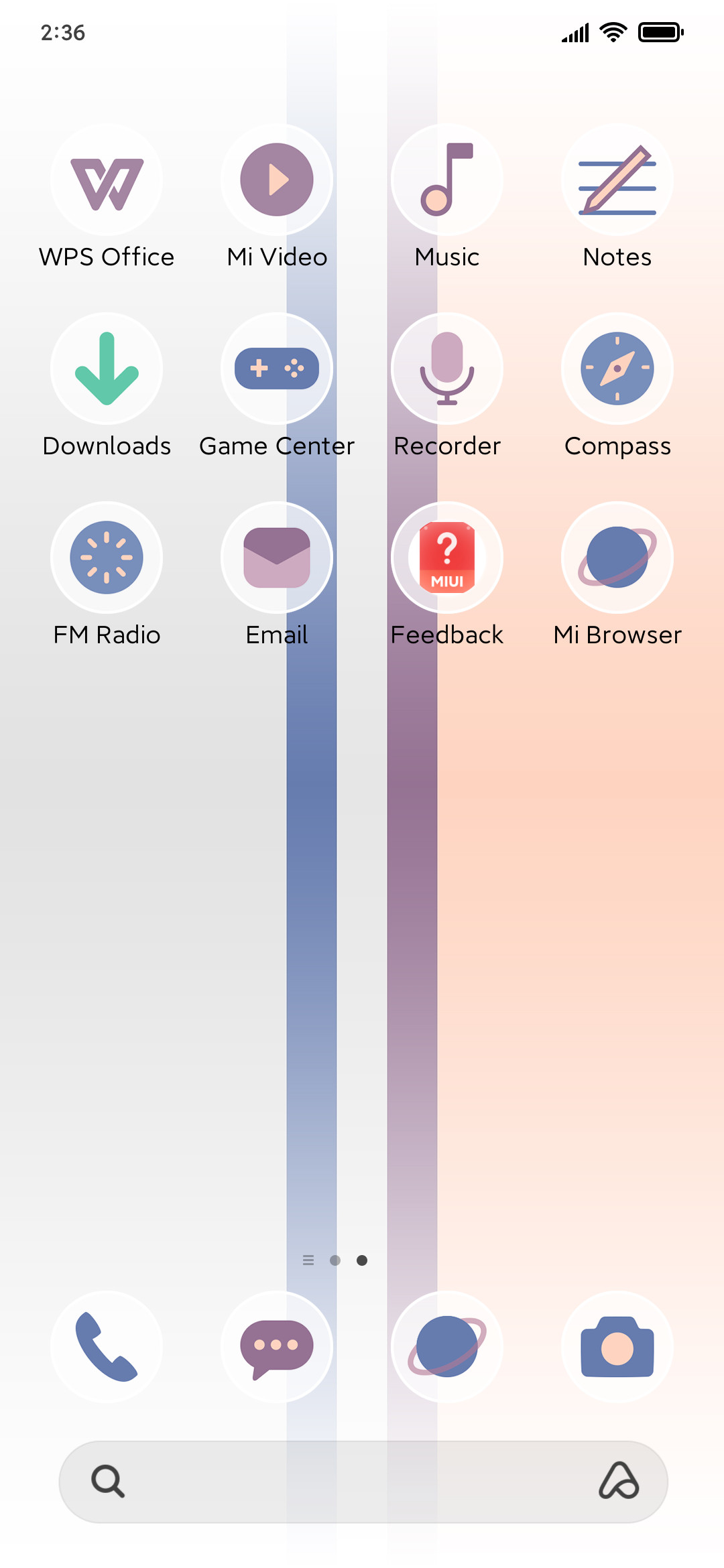
Task: Go to the first home page dot
Action: tap(335, 1260)
